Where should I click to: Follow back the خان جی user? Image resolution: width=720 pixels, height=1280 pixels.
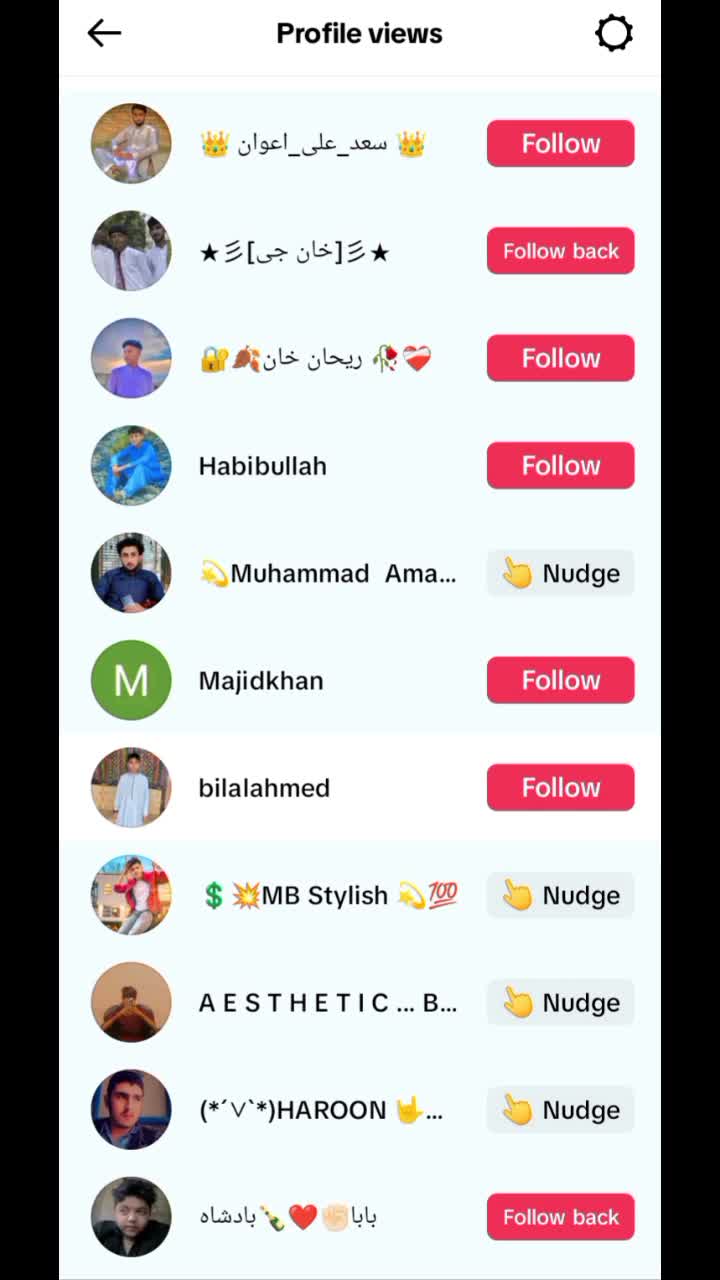pyautogui.click(x=560, y=251)
